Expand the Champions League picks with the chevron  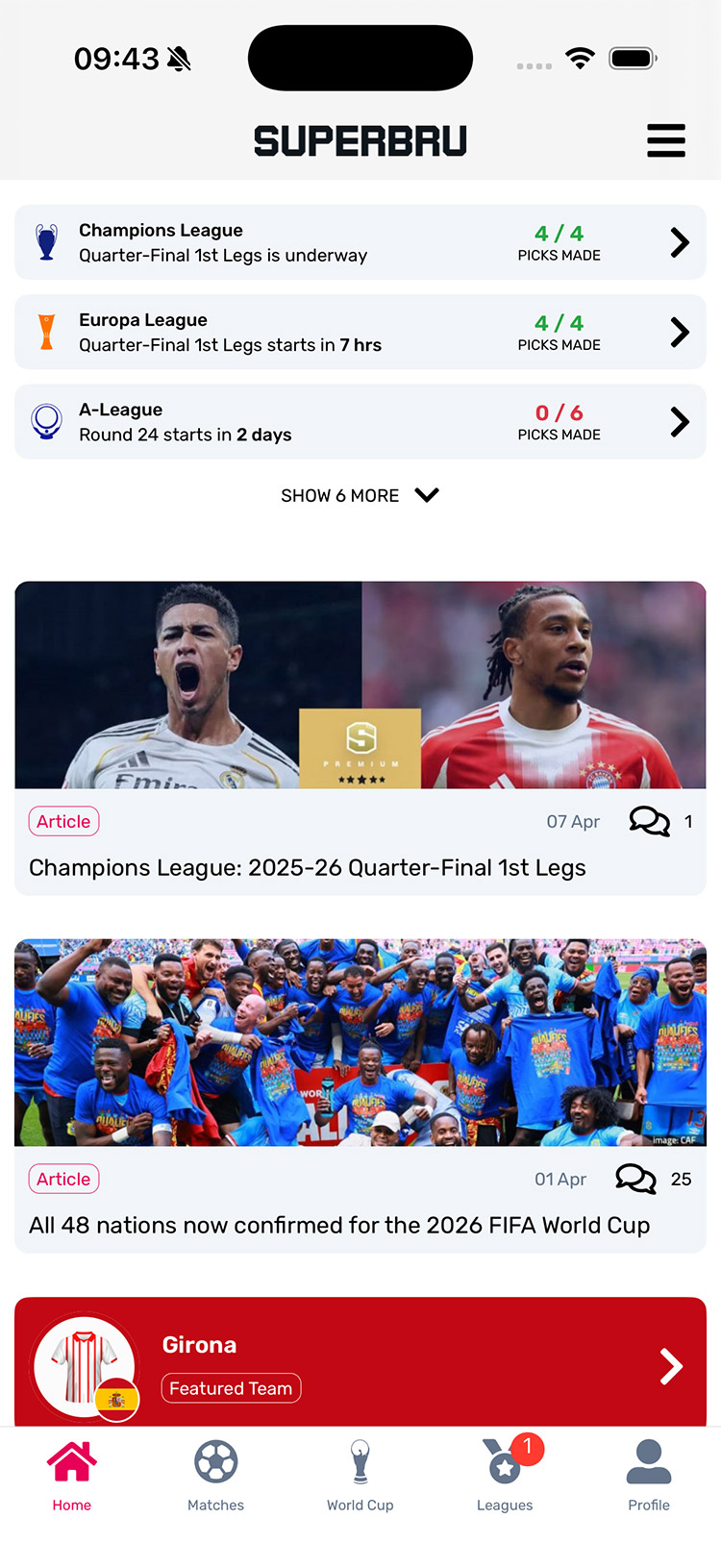click(678, 241)
